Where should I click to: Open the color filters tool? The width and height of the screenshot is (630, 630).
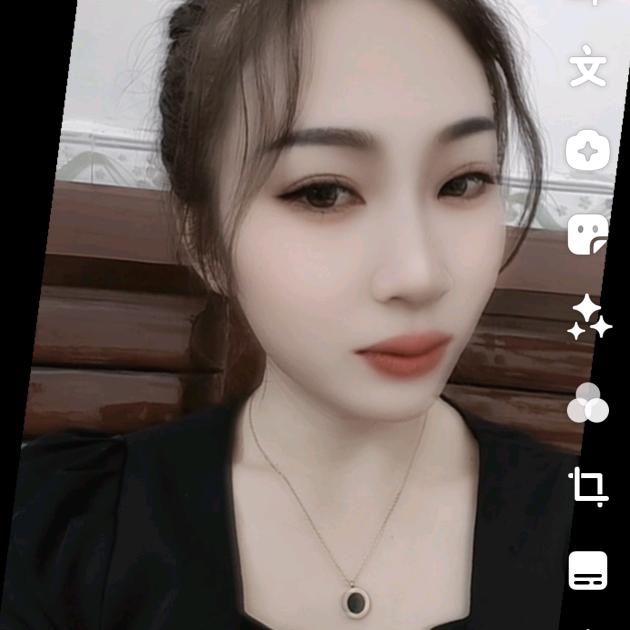click(588, 403)
